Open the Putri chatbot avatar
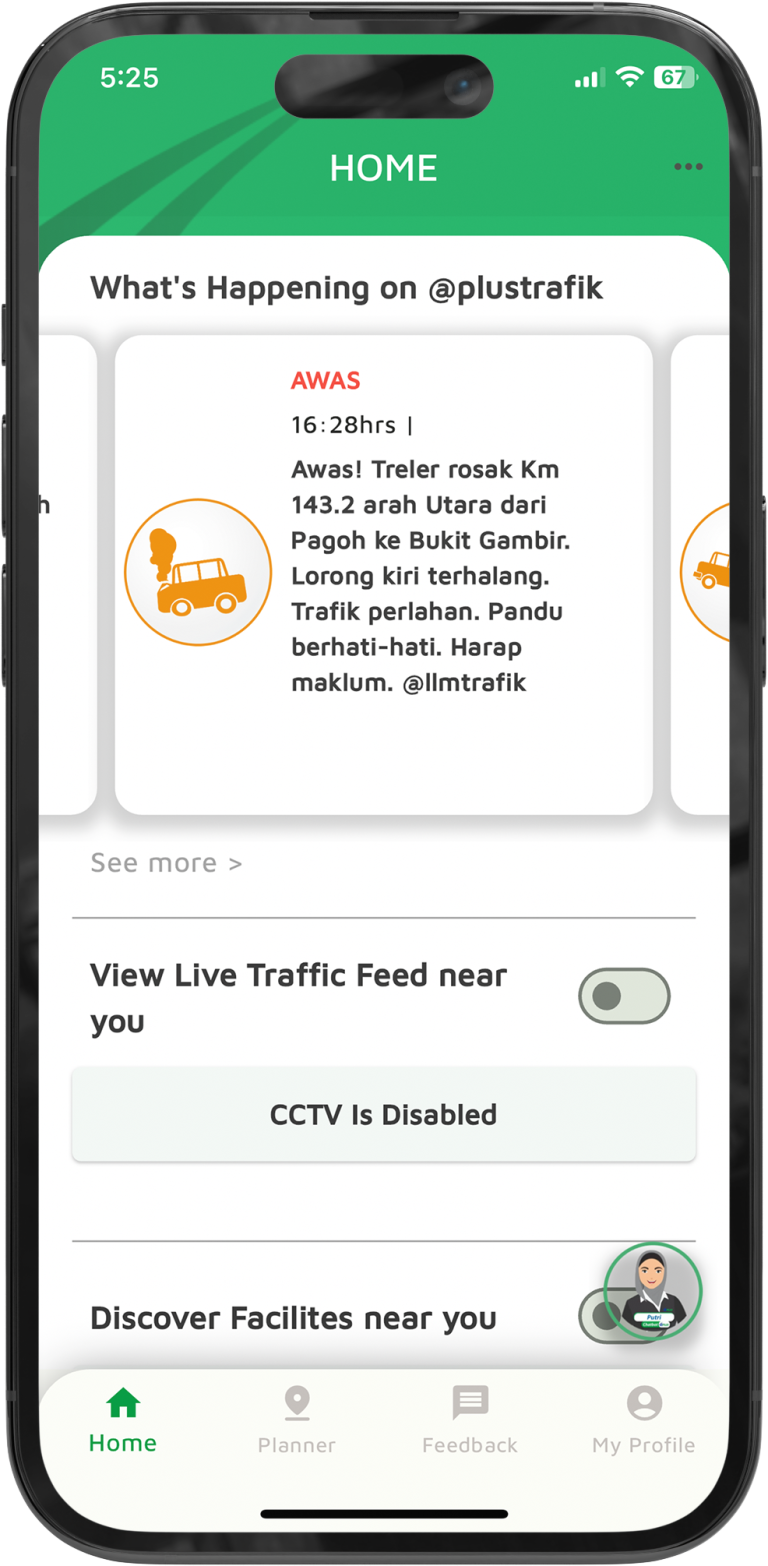Viewport: 768px width, 1566px height. click(x=653, y=1291)
